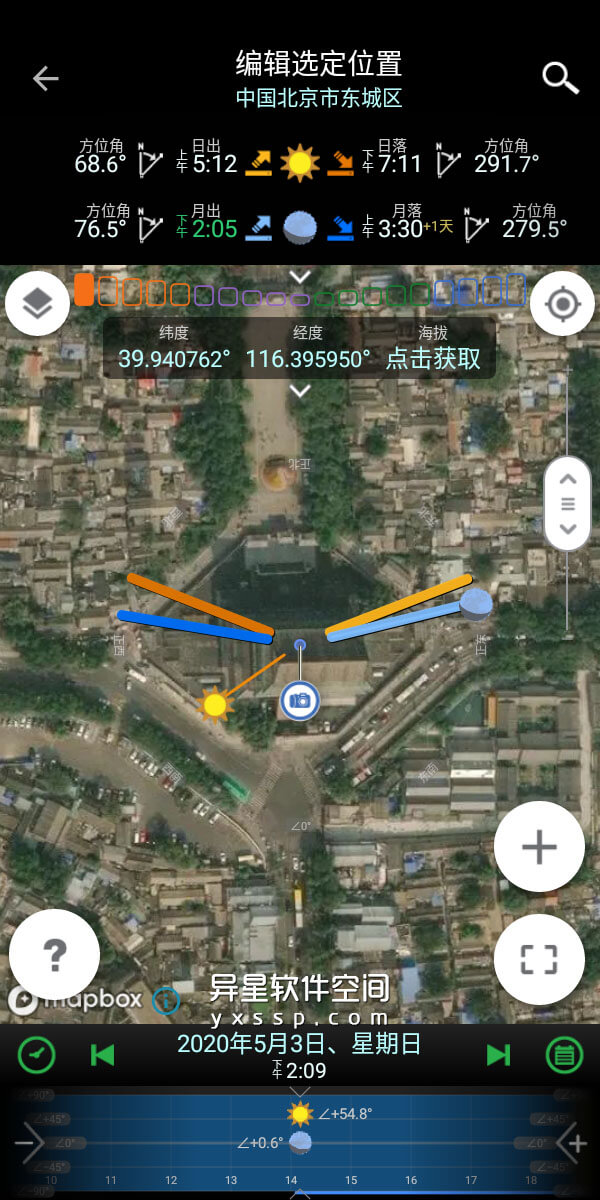Open the question mark help button
Screen dimensions: 600x1200
54,955
